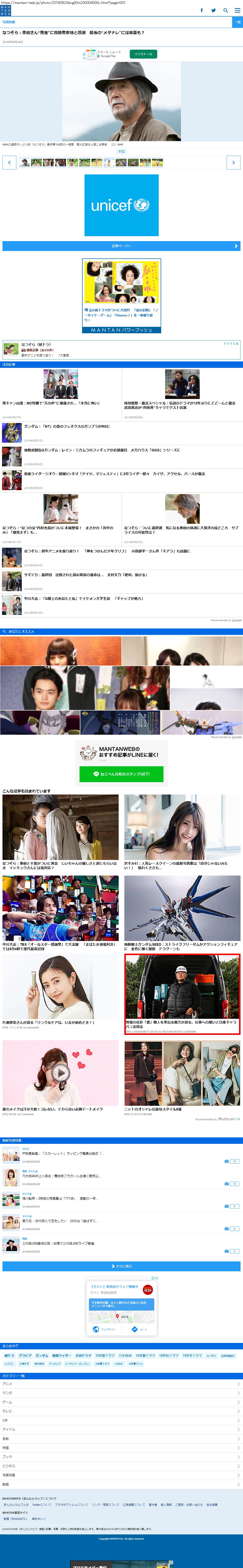
Task: Share via Twitter icon in header
Action: click(213, 10)
